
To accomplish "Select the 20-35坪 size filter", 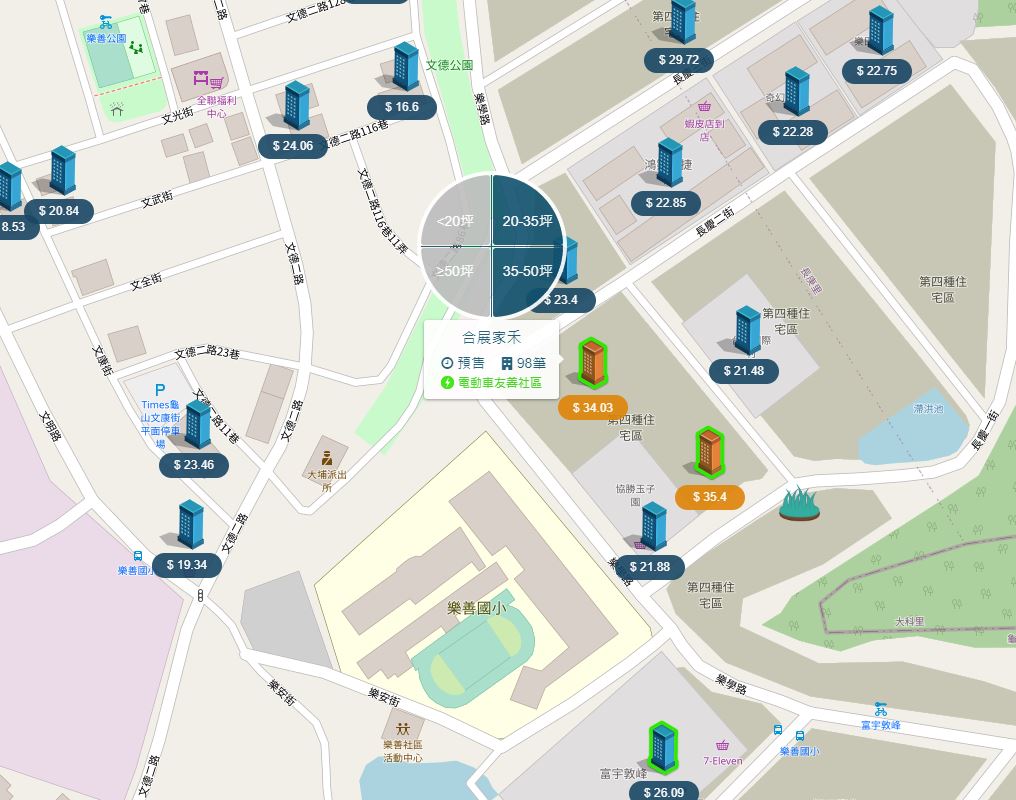I will click(527, 221).
